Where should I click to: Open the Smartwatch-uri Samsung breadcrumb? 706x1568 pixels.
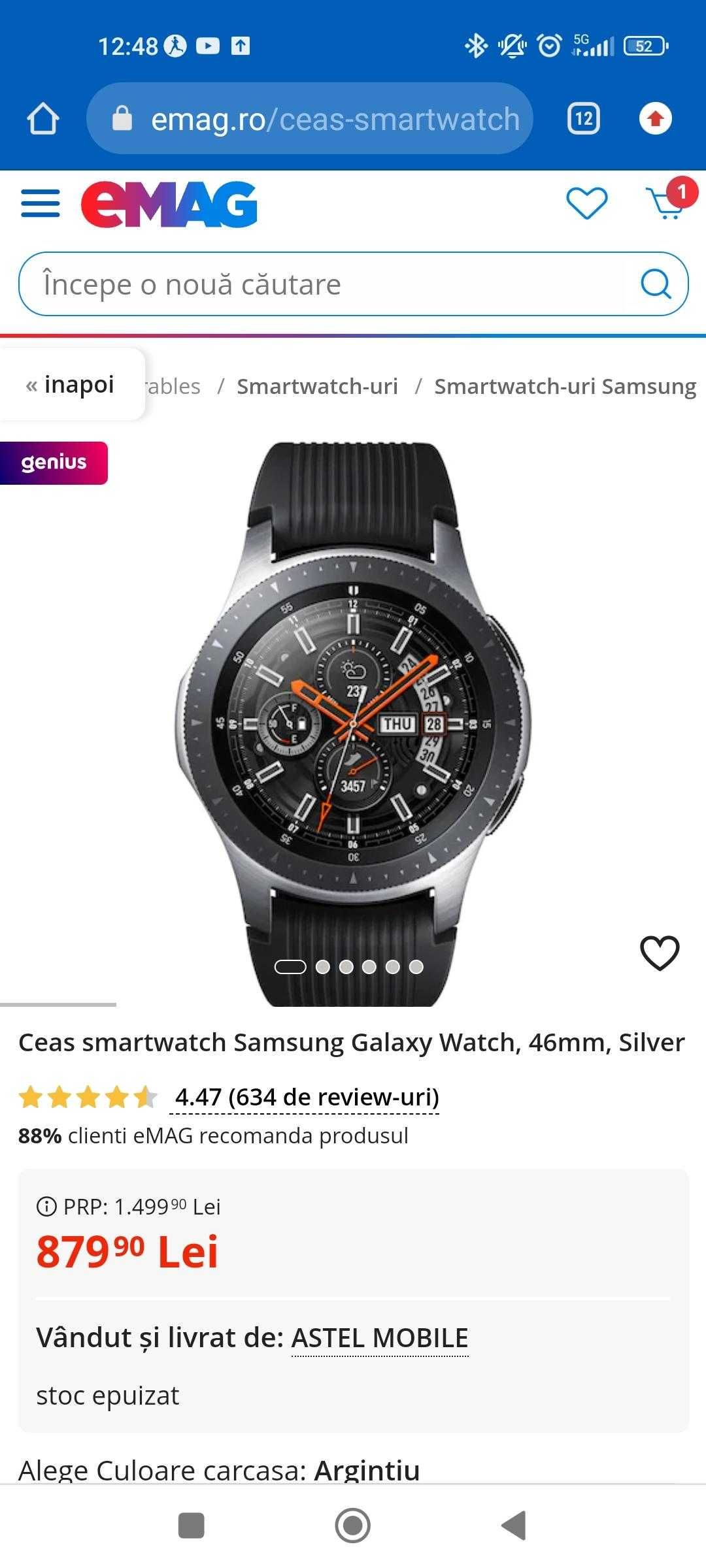click(565, 386)
